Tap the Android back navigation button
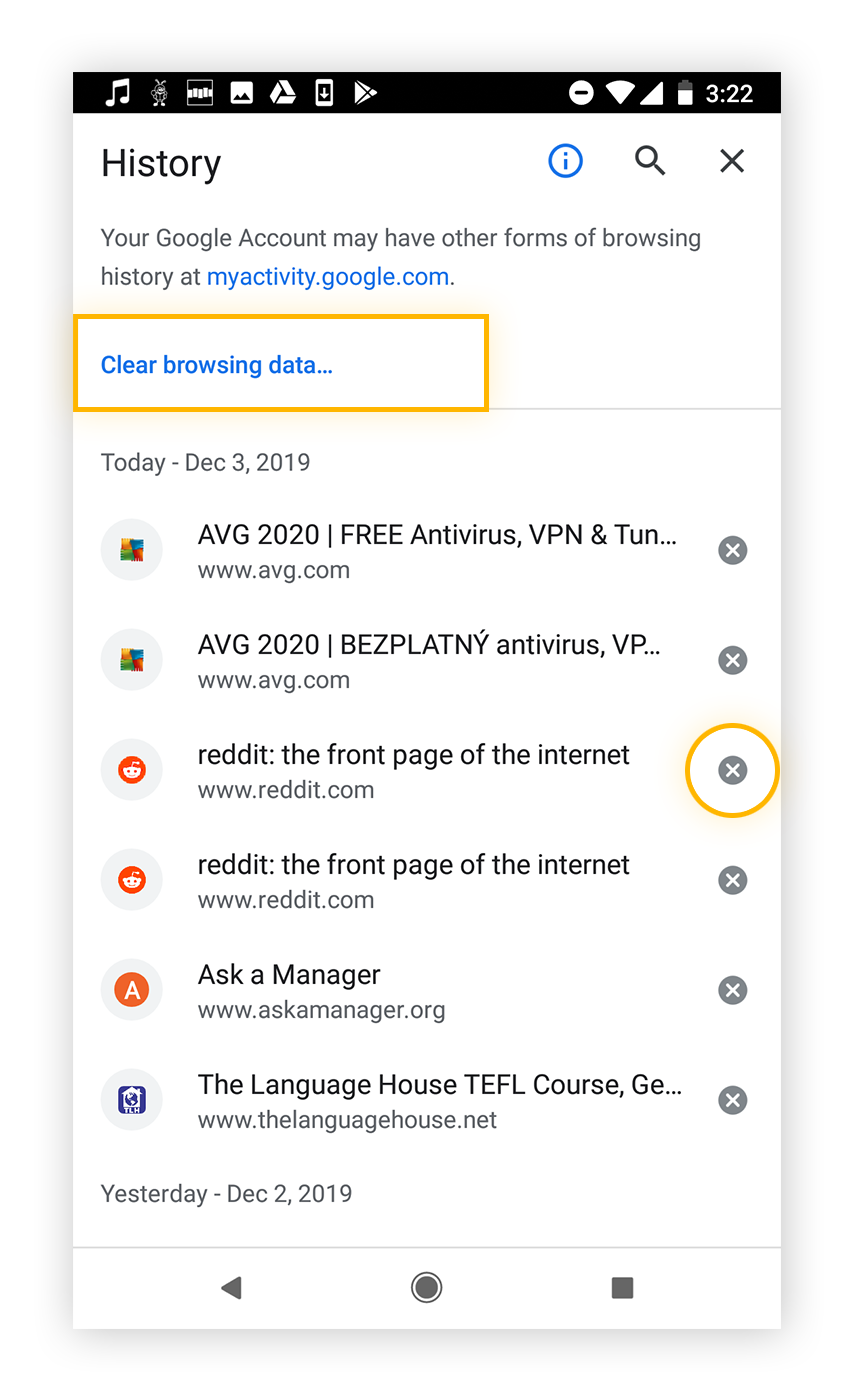 point(231,1288)
